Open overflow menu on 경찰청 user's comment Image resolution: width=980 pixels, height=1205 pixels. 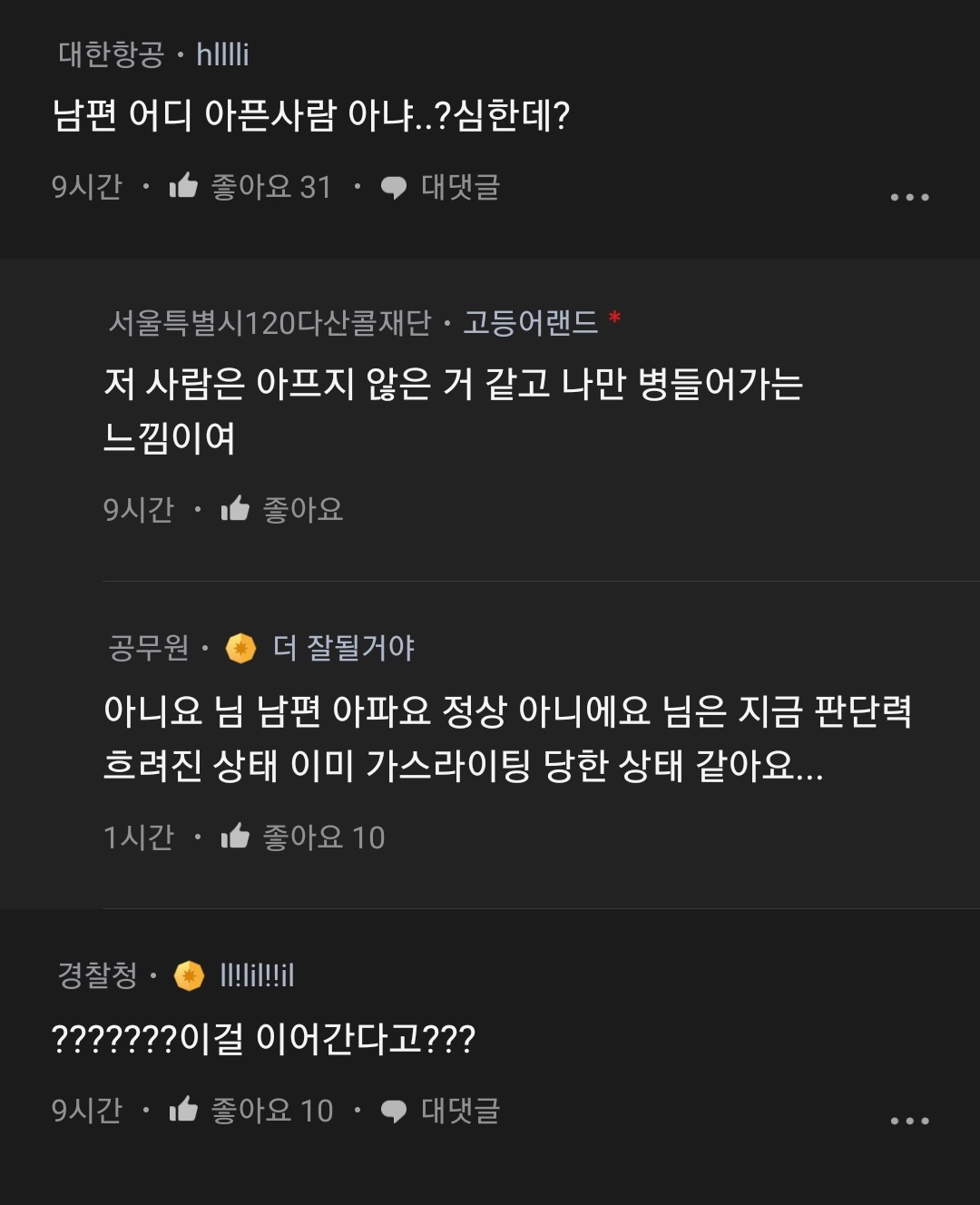tap(909, 1121)
